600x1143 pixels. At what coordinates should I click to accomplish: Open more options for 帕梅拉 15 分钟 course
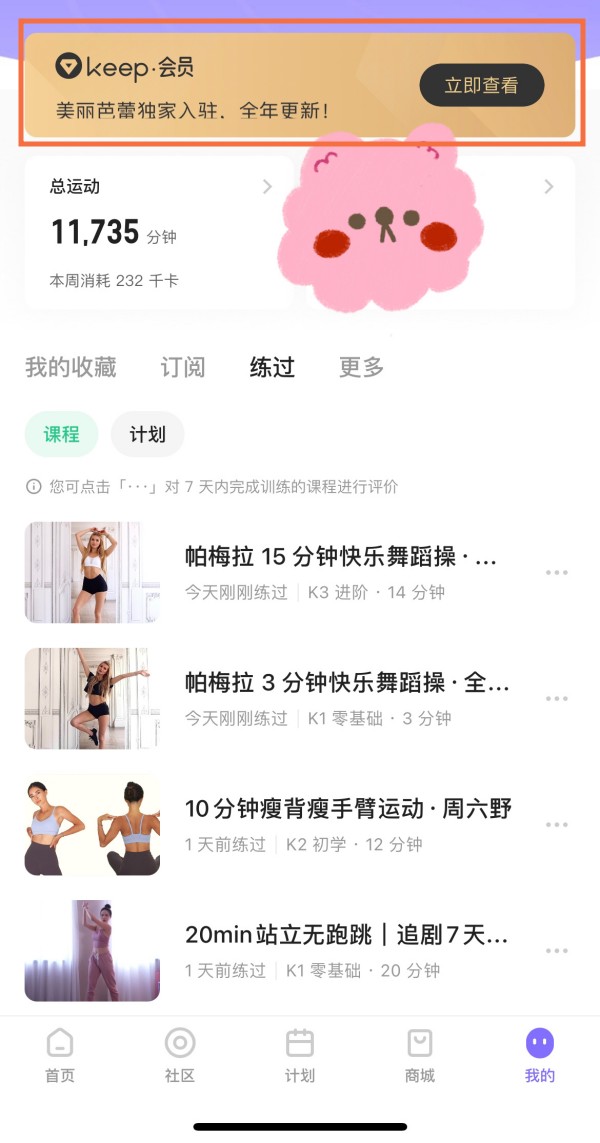tap(556, 573)
